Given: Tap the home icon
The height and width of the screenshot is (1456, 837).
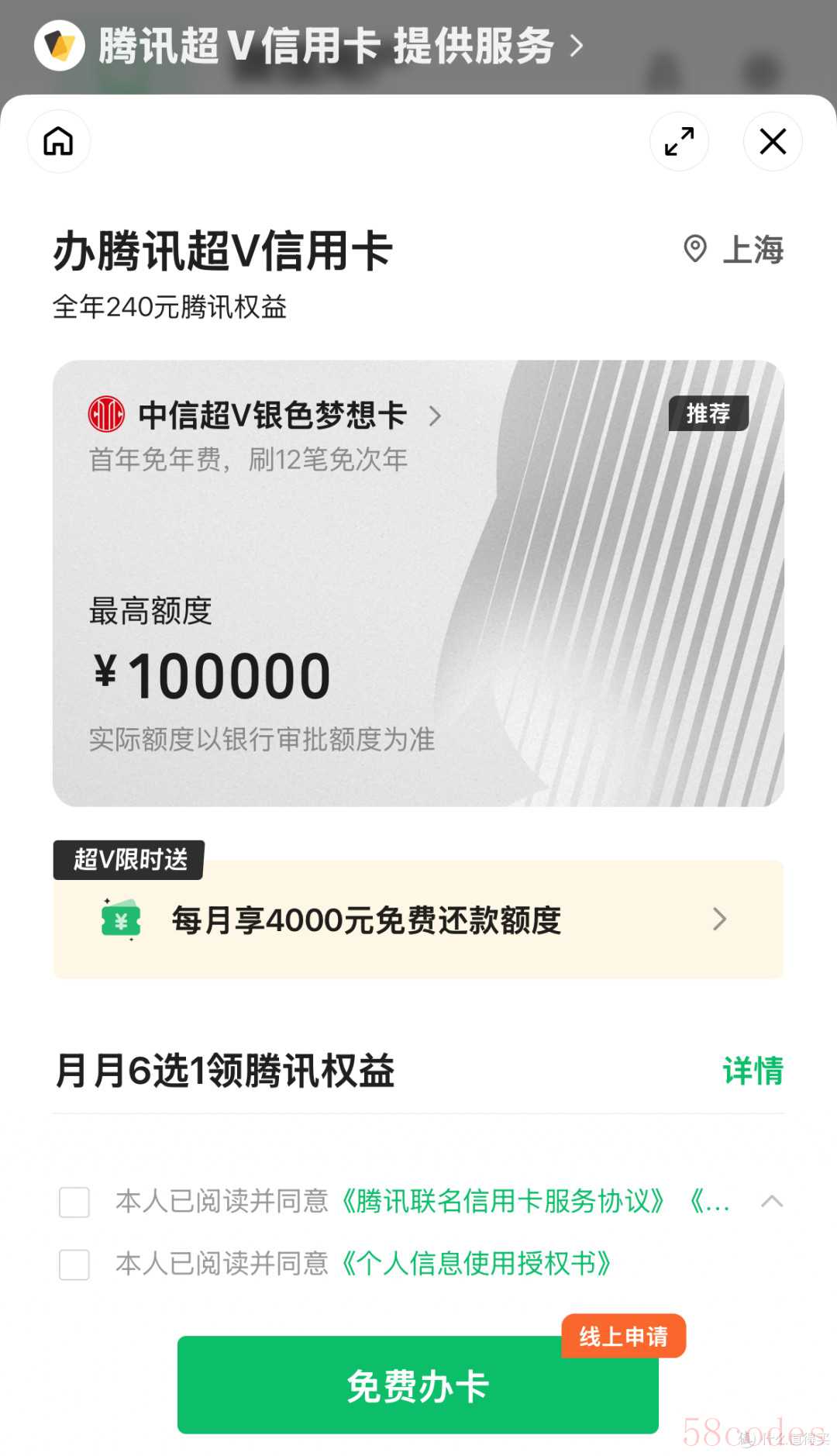Looking at the screenshot, I should [x=59, y=142].
